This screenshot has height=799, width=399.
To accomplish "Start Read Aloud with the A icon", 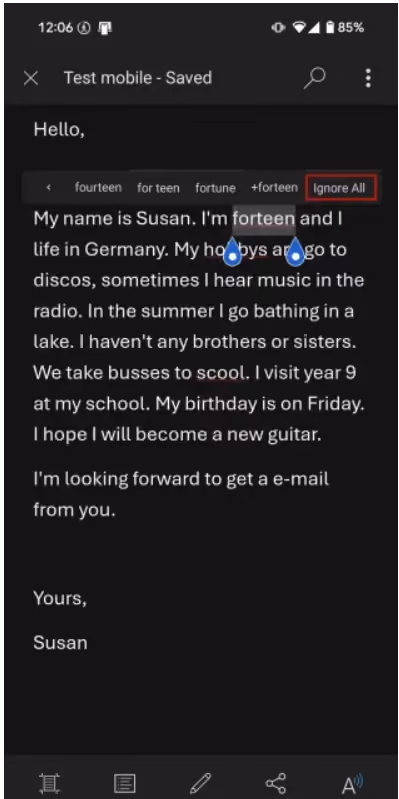I will coord(352,783).
